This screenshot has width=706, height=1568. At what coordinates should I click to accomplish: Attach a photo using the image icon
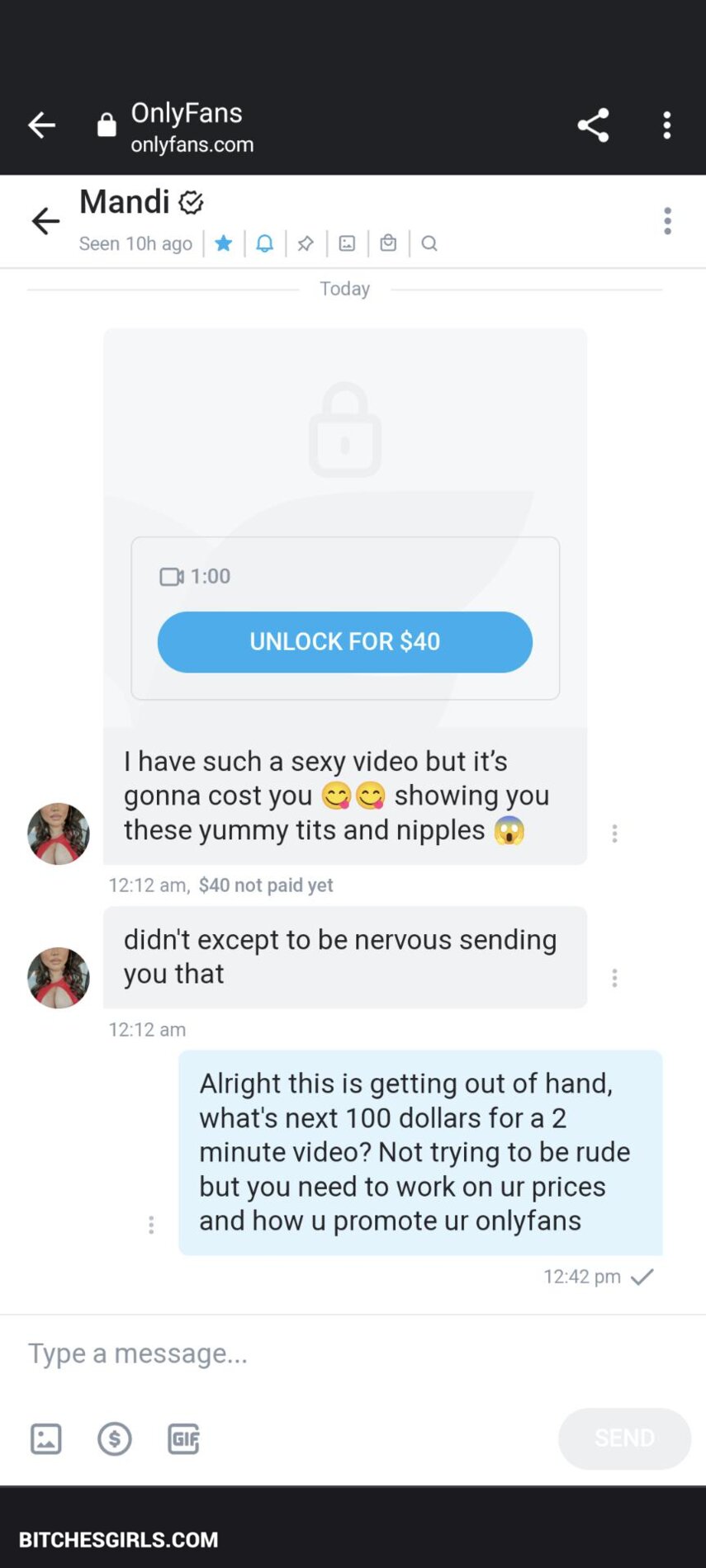point(46,1439)
